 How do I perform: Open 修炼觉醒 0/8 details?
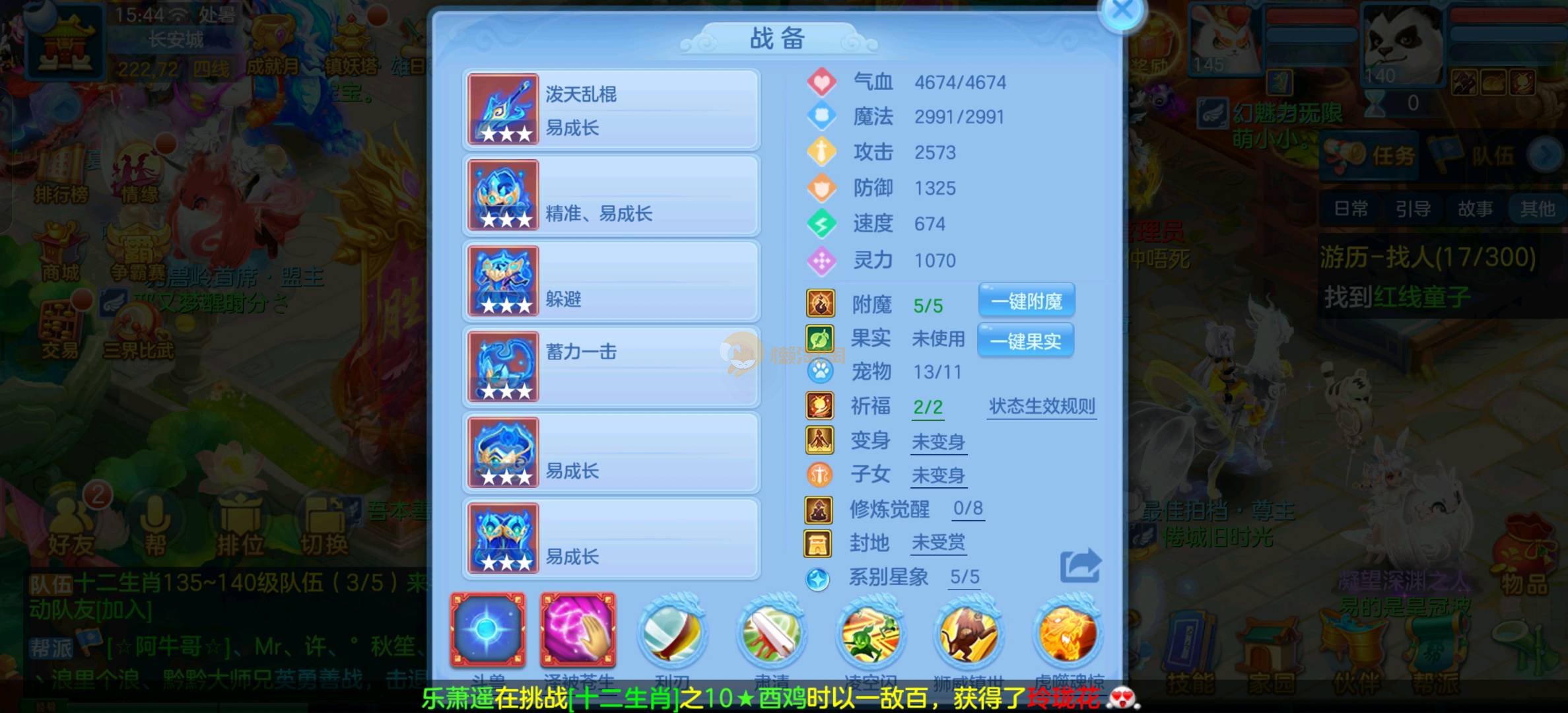(968, 508)
